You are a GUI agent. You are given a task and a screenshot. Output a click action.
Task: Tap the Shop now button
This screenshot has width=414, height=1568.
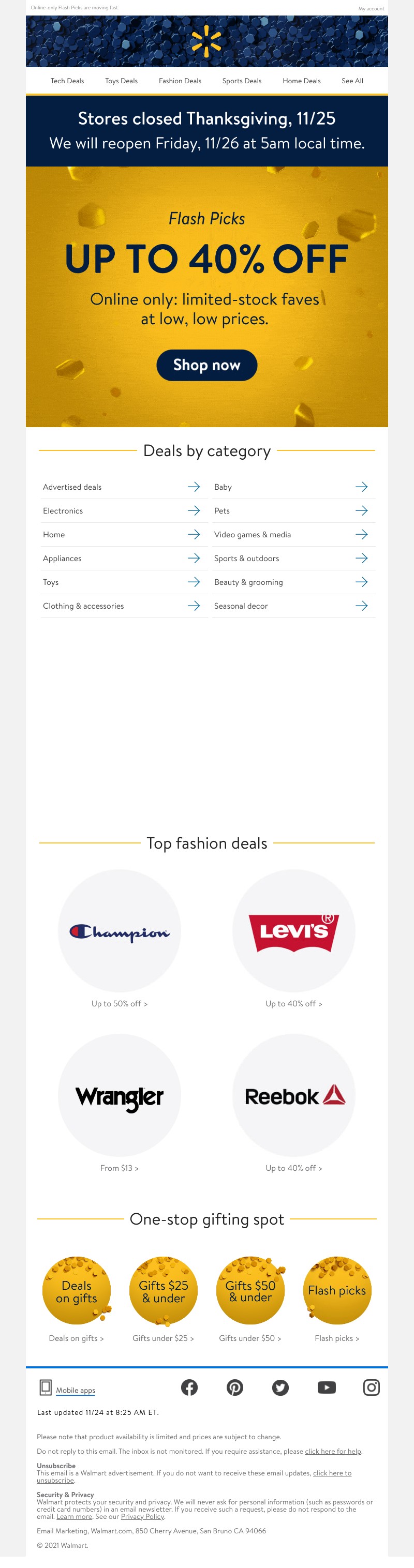pyautogui.click(x=206, y=365)
